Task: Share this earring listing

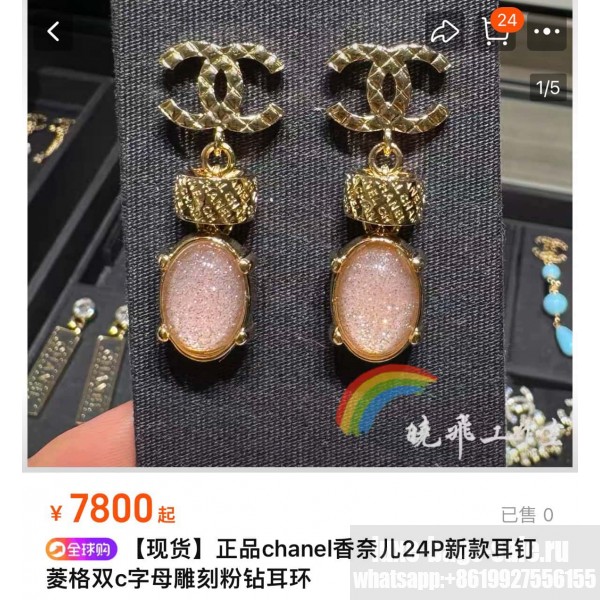Action: pyautogui.click(x=445, y=32)
